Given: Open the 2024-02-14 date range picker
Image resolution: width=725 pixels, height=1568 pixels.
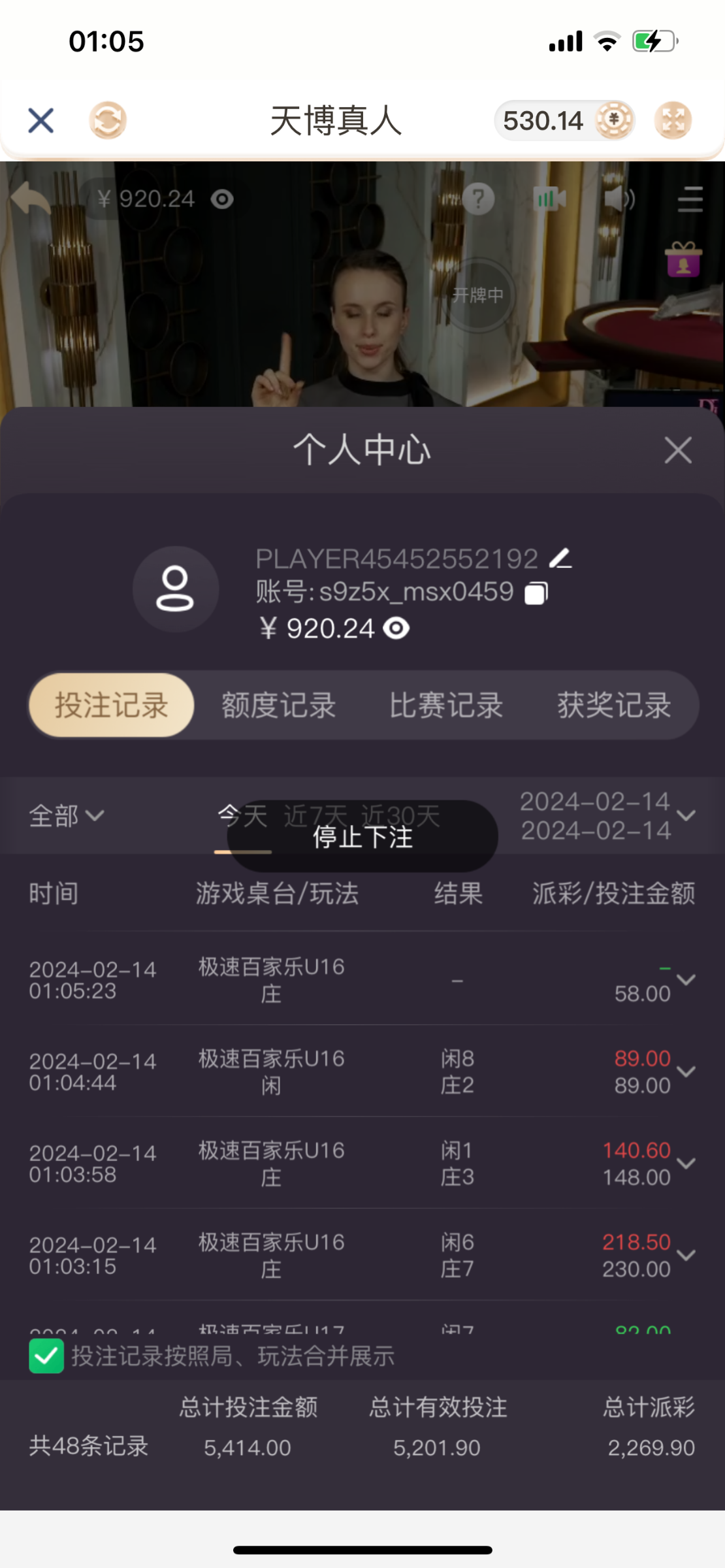Looking at the screenshot, I should tap(607, 816).
